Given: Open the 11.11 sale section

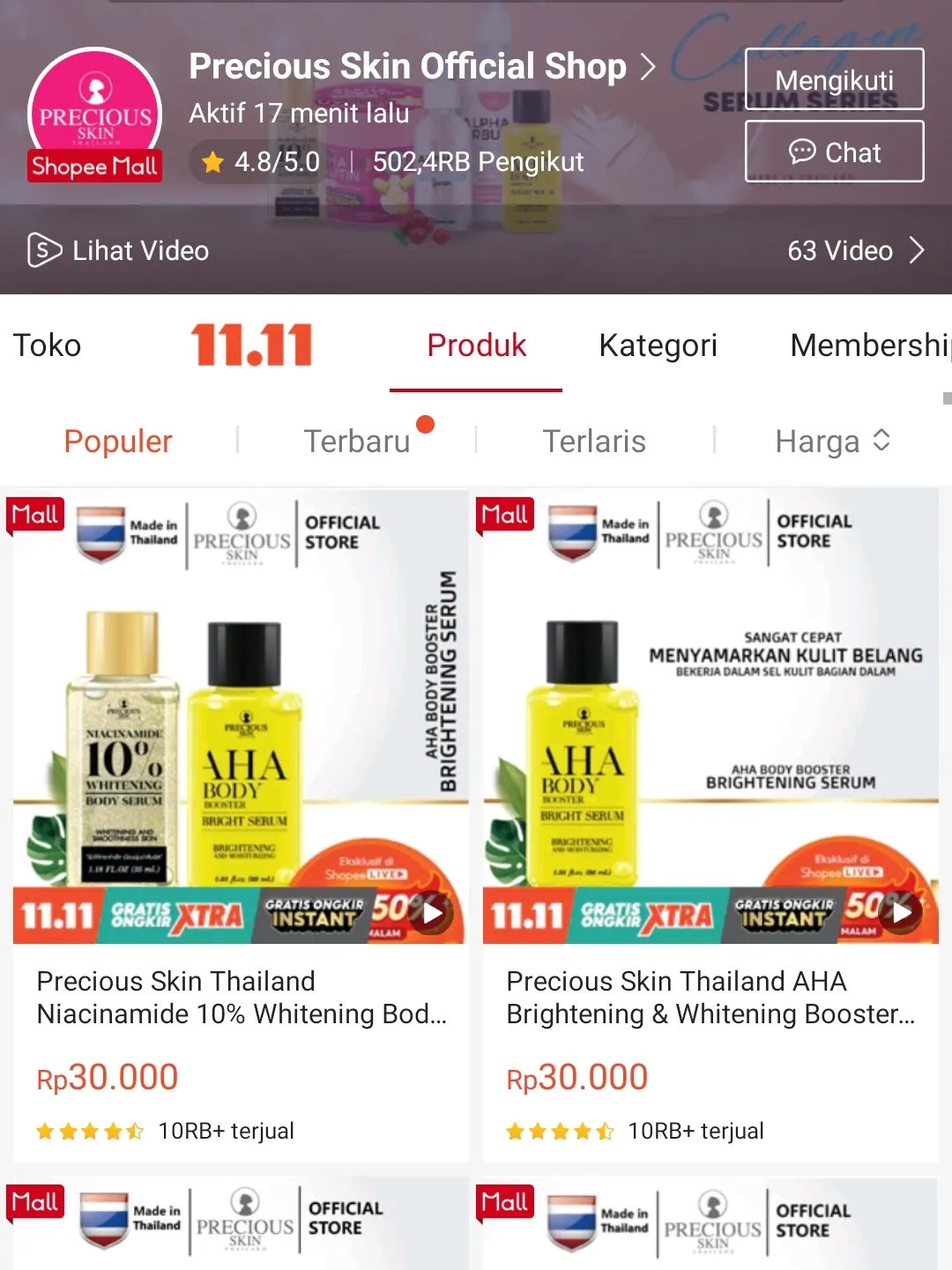Looking at the screenshot, I should click(253, 345).
